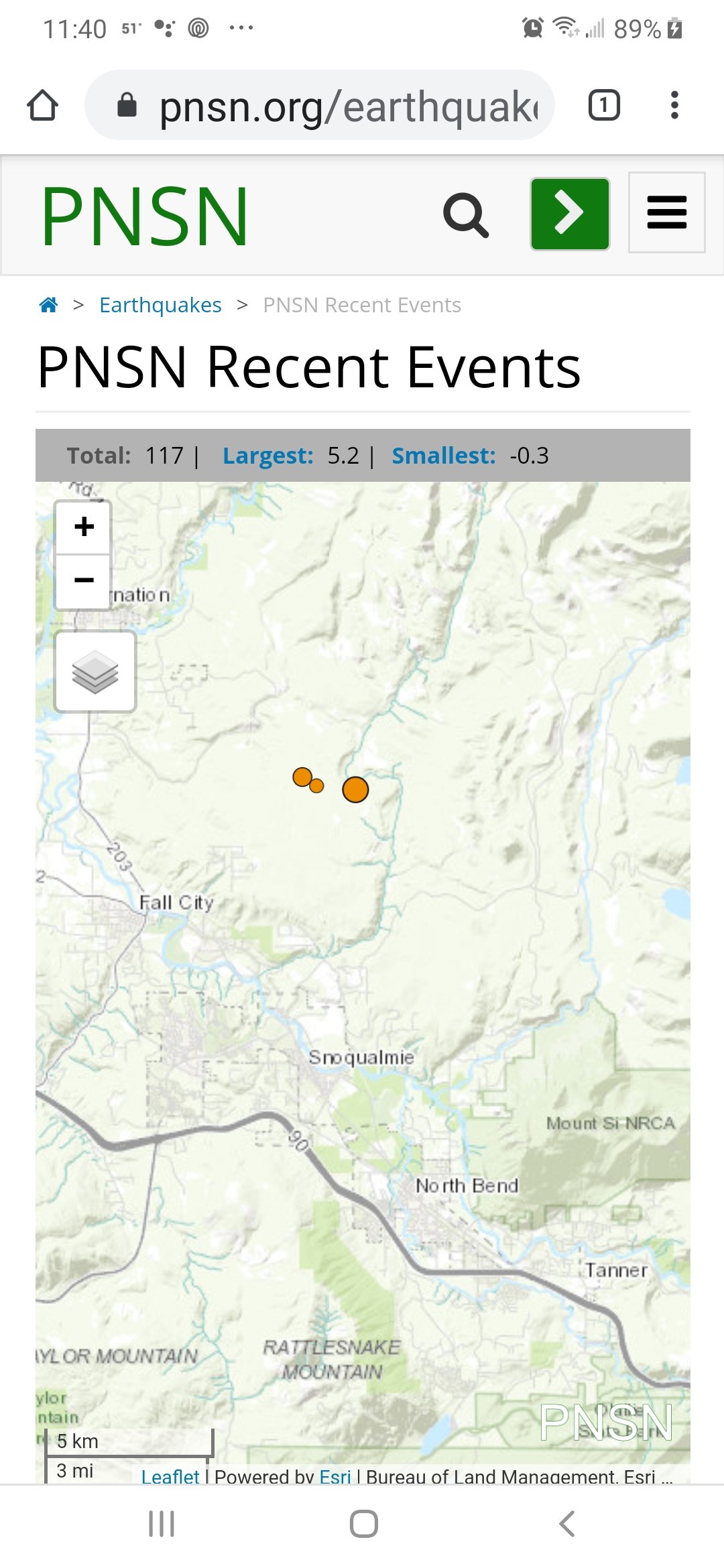Open the PNSN site search
724x1568 pixels.
tap(466, 215)
